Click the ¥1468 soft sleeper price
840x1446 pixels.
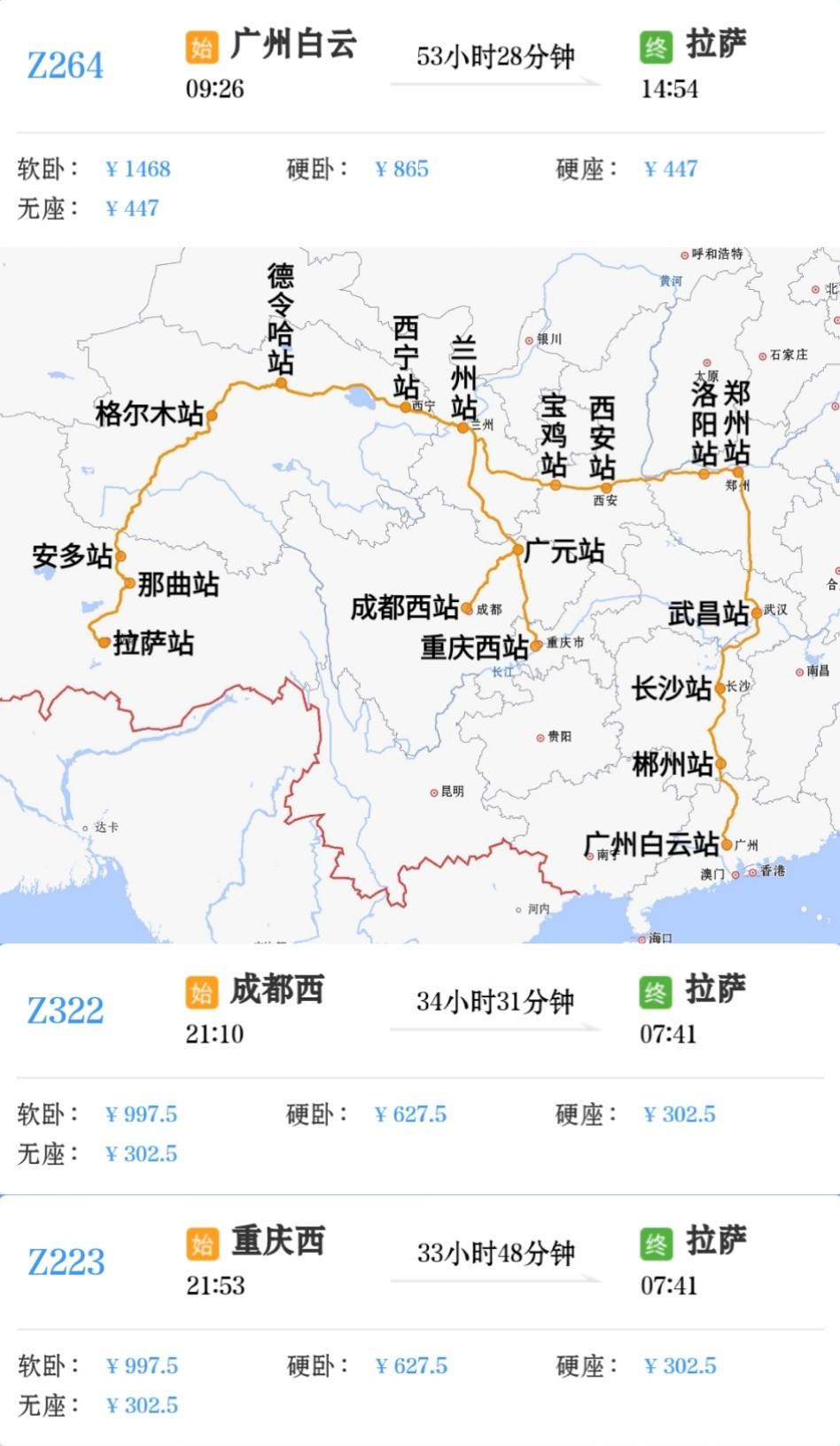coord(137,168)
